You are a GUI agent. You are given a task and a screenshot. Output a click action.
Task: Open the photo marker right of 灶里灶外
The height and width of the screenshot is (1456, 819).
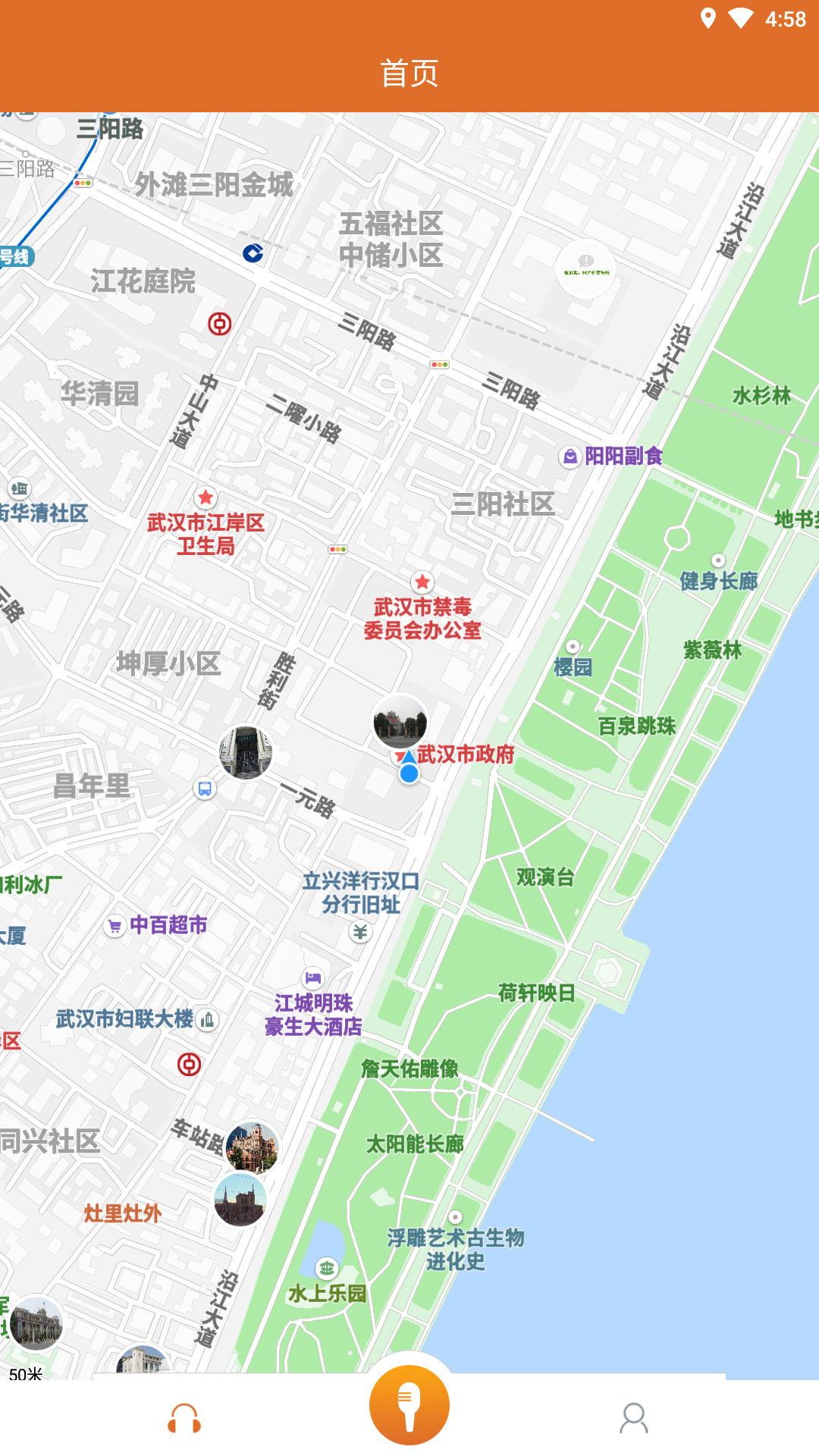(x=240, y=1200)
